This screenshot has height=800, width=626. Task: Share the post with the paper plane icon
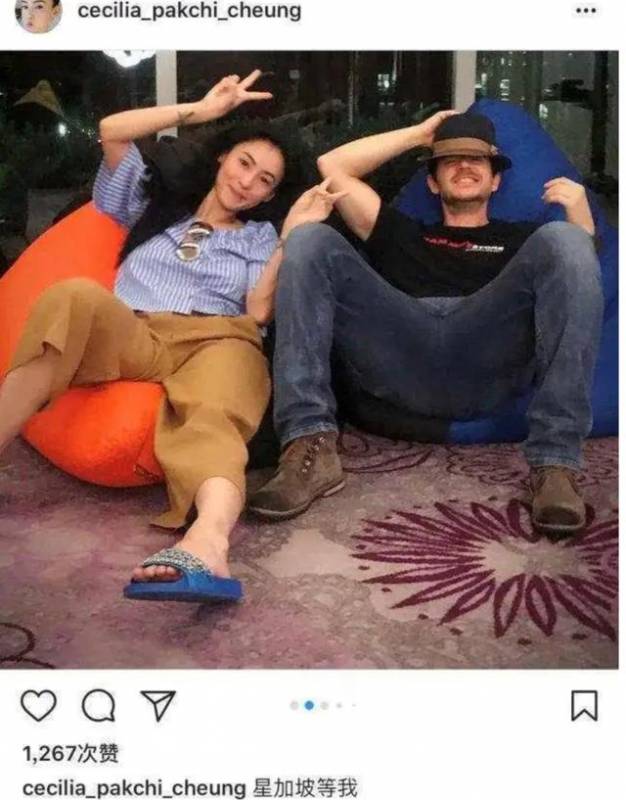click(x=157, y=705)
